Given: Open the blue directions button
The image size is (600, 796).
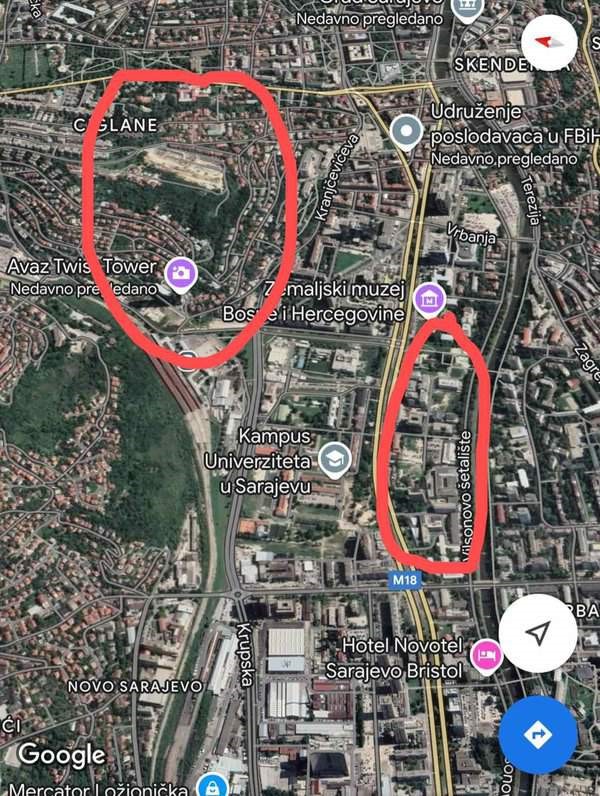Looking at the screenshot, I should [x=538, y=735].
